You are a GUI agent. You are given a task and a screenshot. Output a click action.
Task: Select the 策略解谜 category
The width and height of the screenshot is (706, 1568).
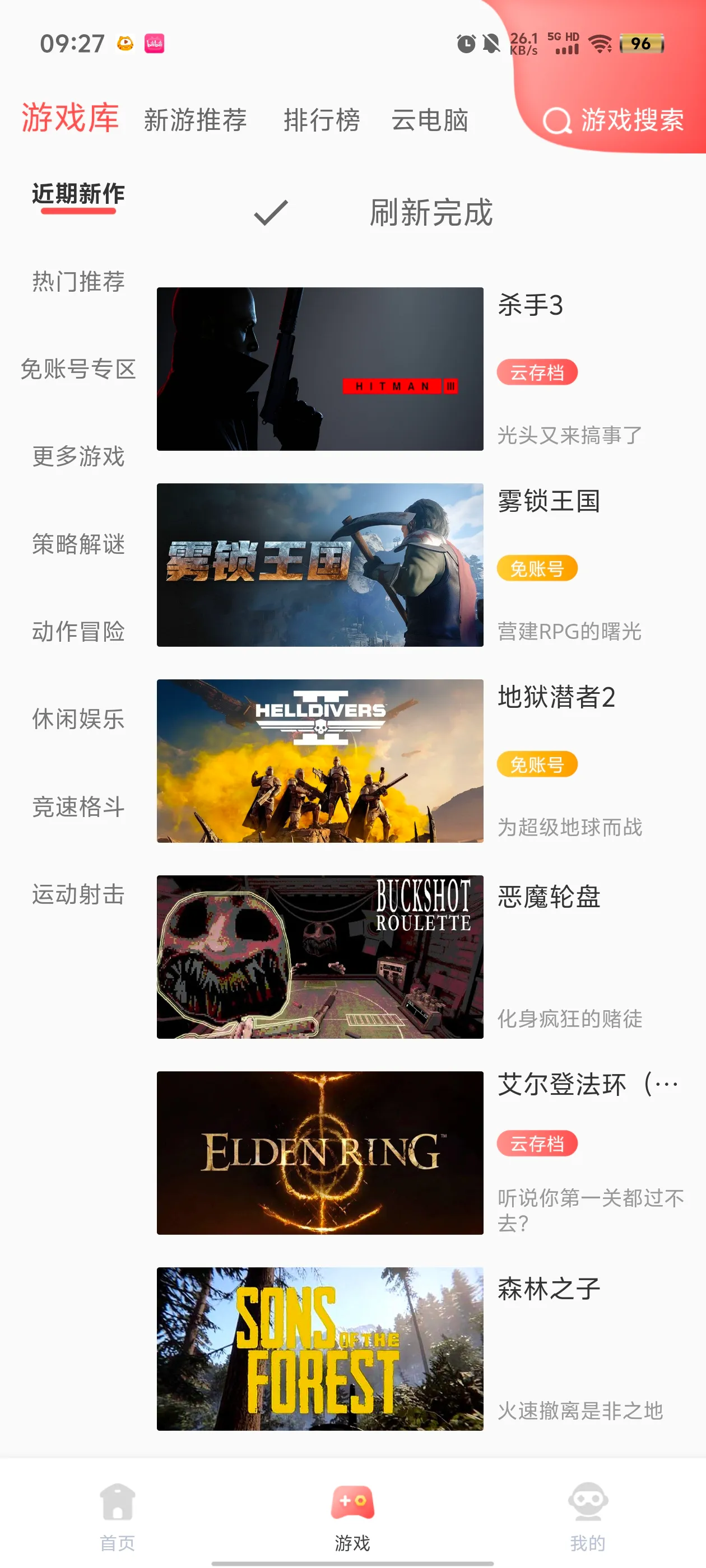tap(78, 544)
